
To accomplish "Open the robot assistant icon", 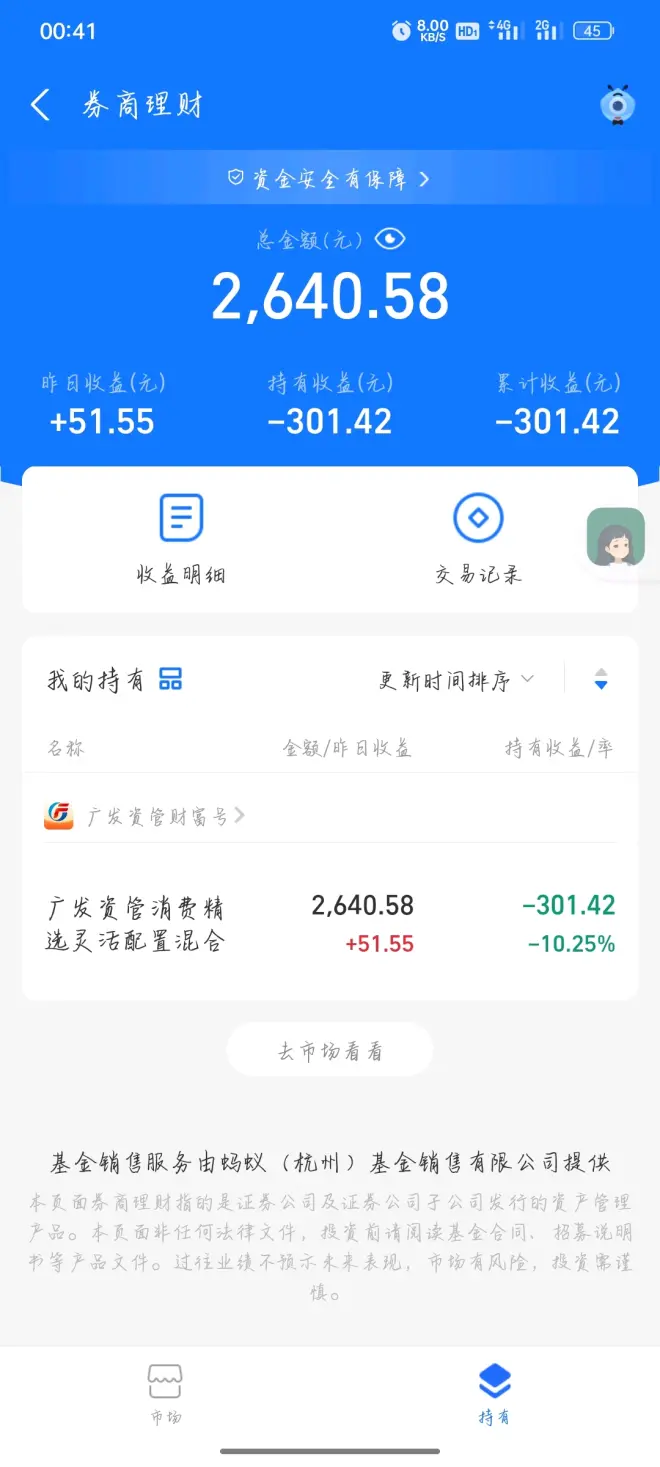I will point(617,105).
